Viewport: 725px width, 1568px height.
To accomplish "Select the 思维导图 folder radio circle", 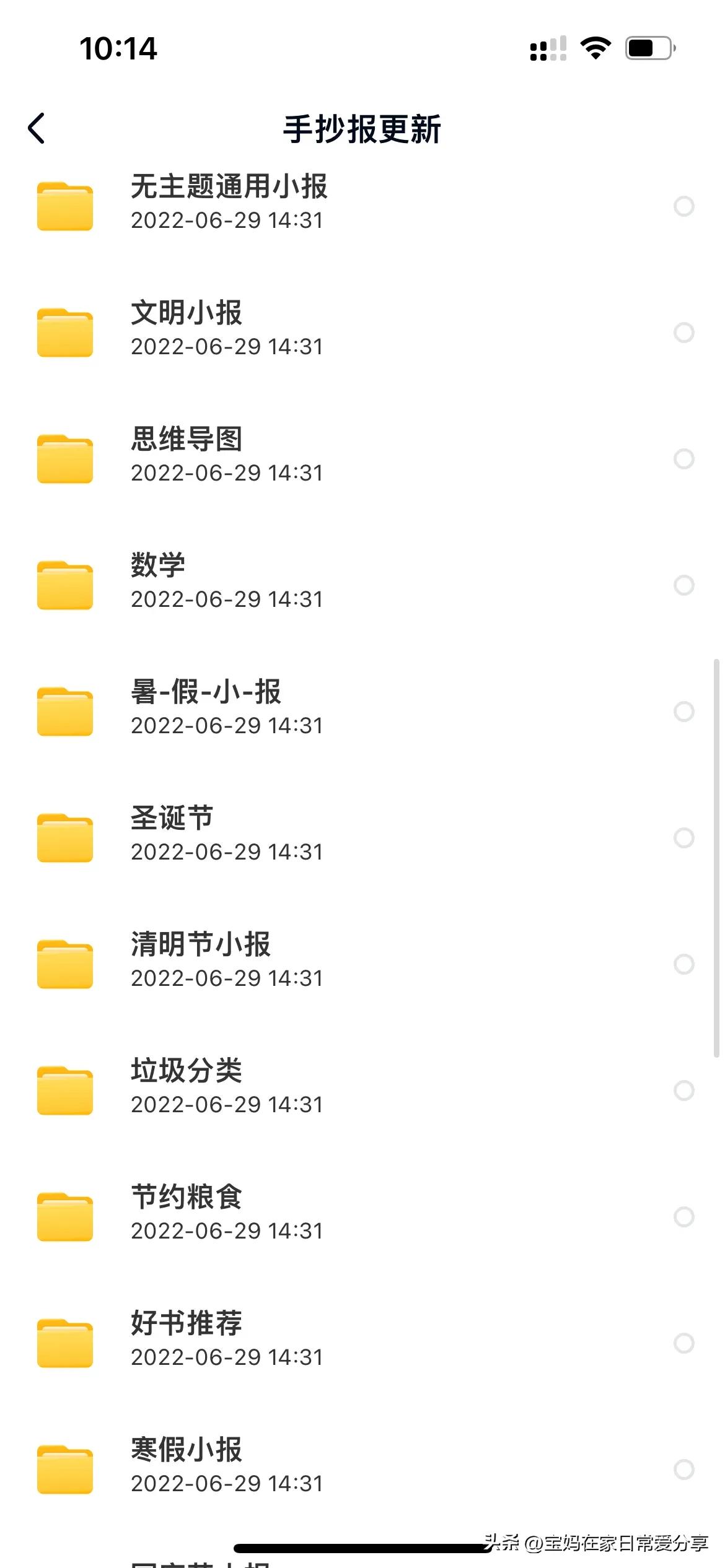I will point(683,458).
